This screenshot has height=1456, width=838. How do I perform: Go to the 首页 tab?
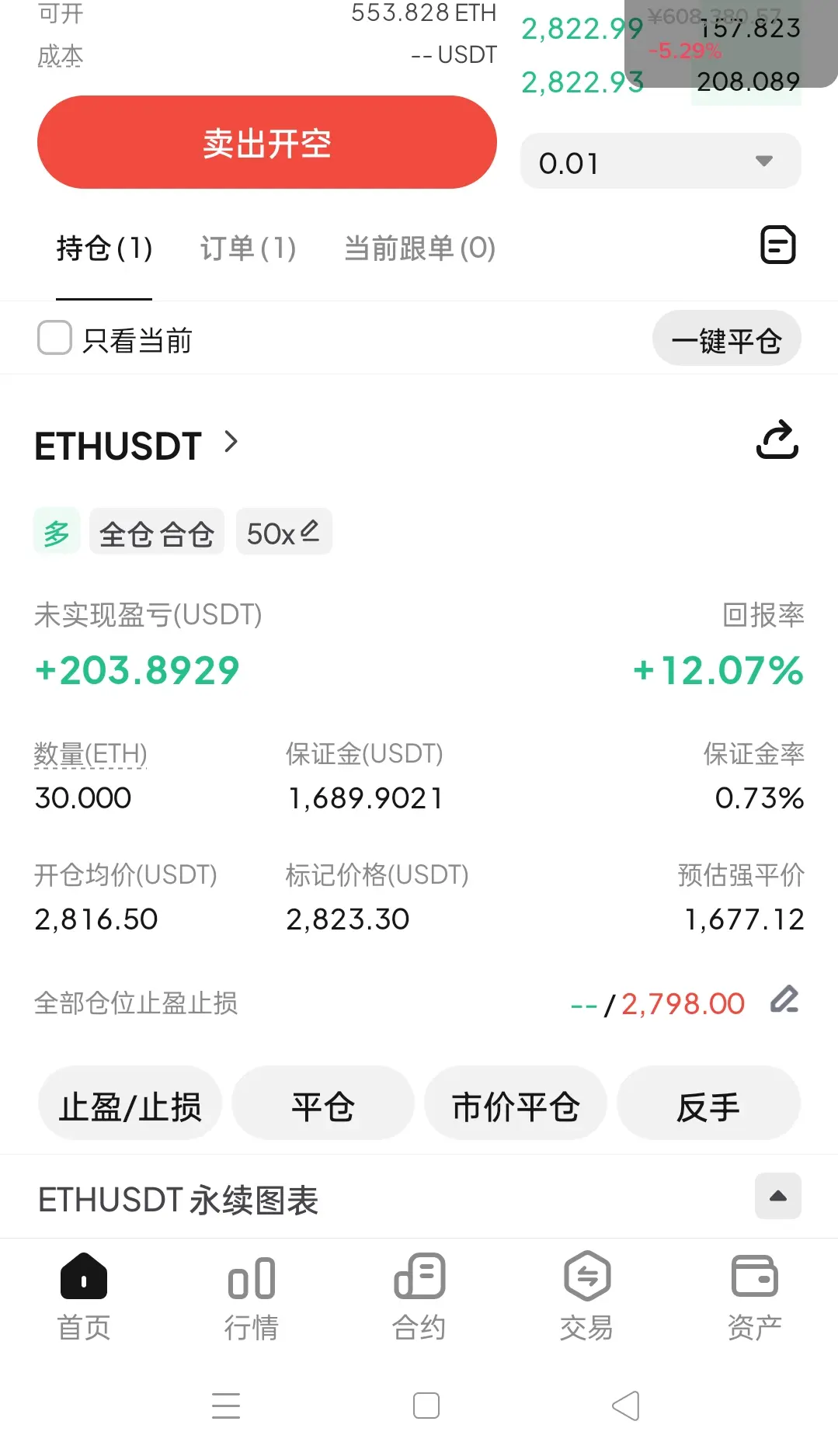(x=84, y=1298)
